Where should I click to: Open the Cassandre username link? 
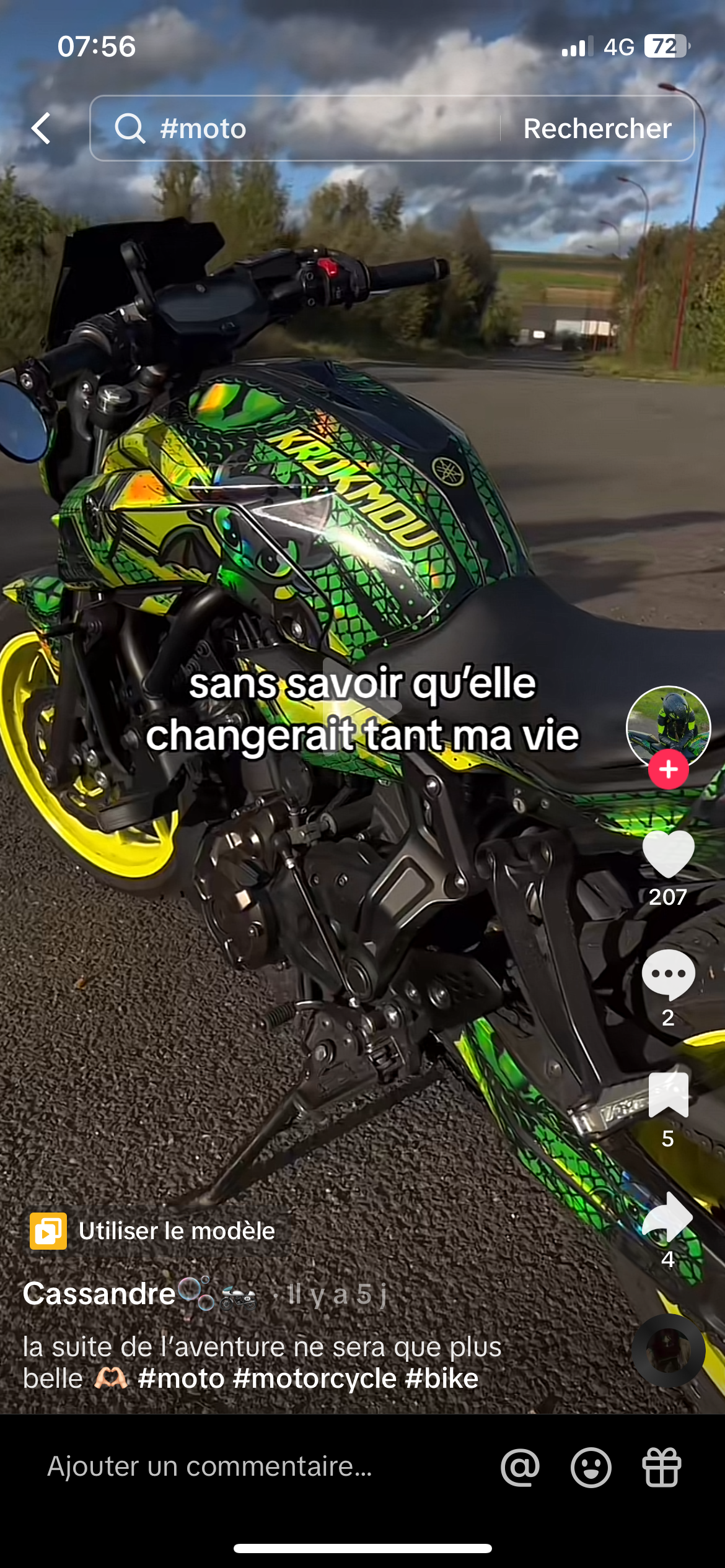[x=99, y=1294]
